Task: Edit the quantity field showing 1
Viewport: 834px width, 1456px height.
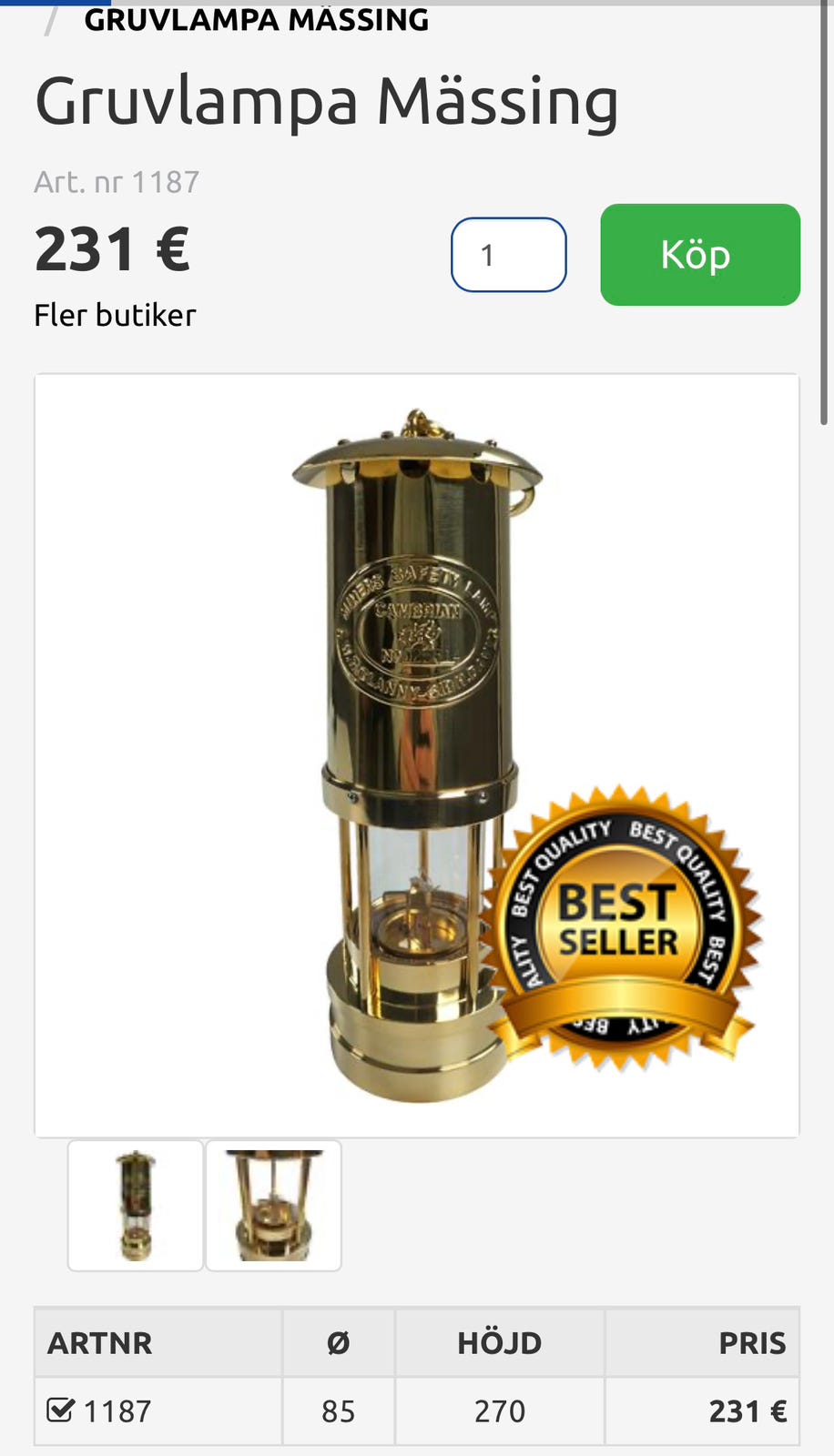Action: [509, 255]
